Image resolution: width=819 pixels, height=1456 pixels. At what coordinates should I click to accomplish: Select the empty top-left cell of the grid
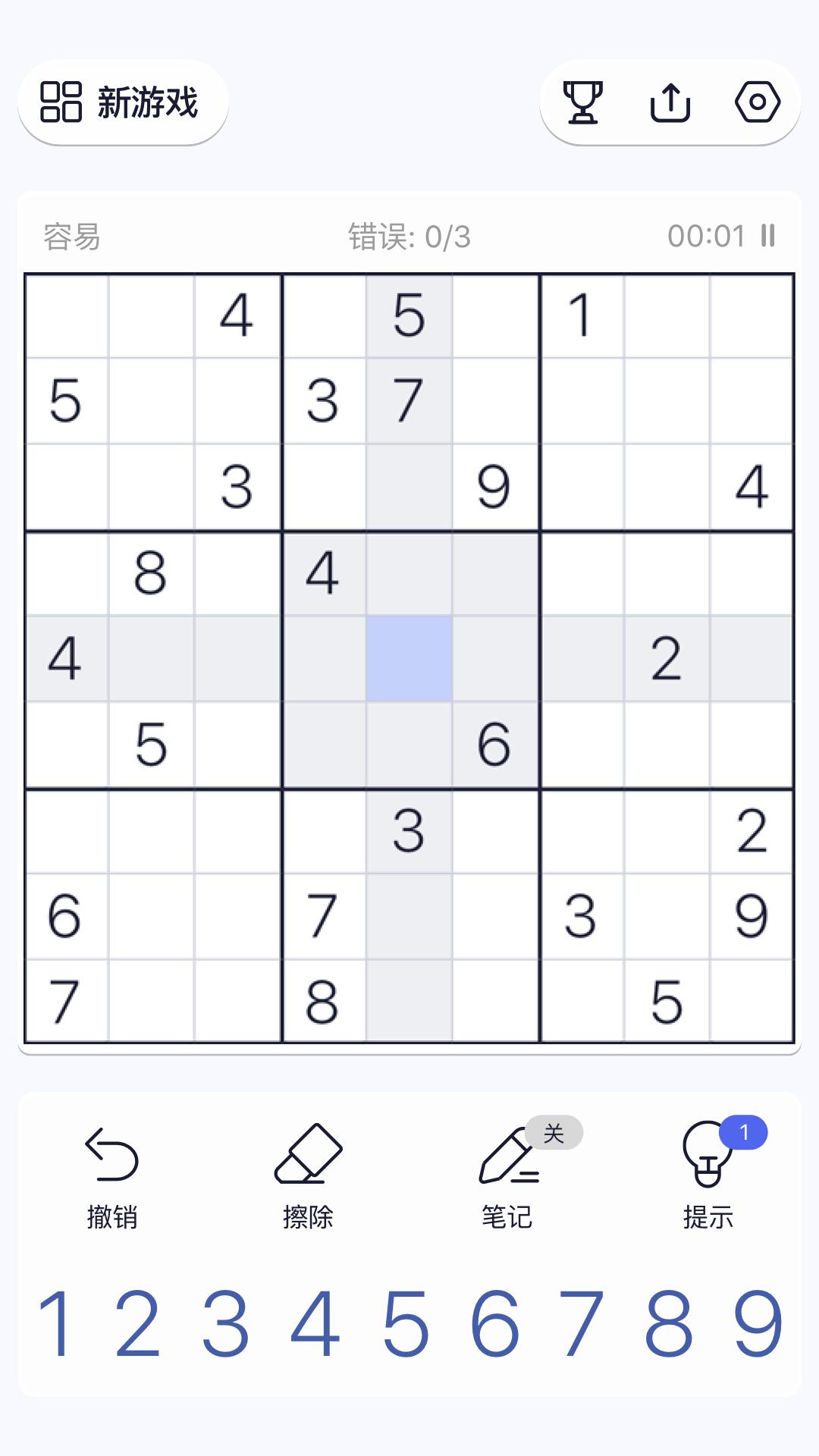[67, 315]
